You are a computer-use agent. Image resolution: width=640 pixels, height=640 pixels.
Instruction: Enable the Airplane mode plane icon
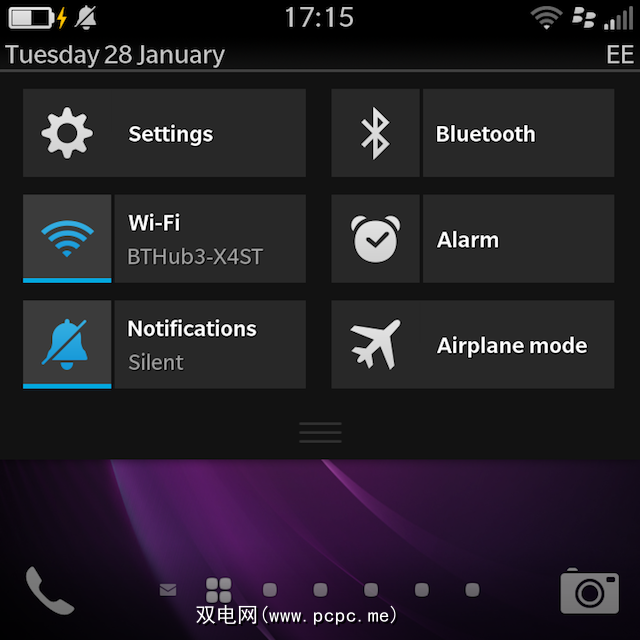[375, 344]
